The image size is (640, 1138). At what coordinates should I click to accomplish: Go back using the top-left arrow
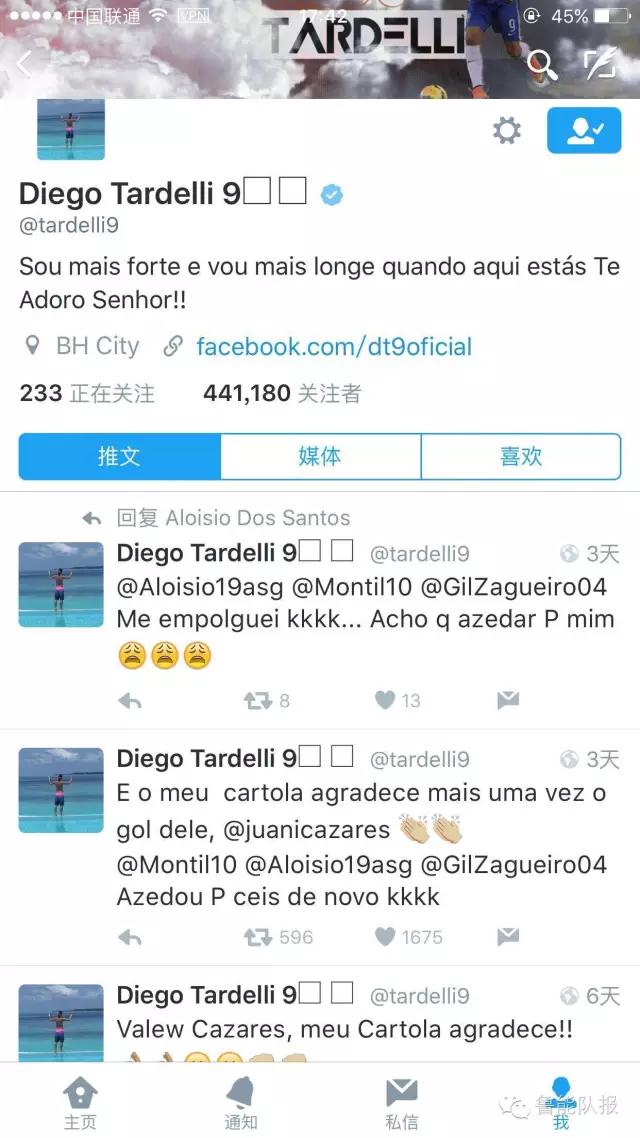[x=25, y=64]
